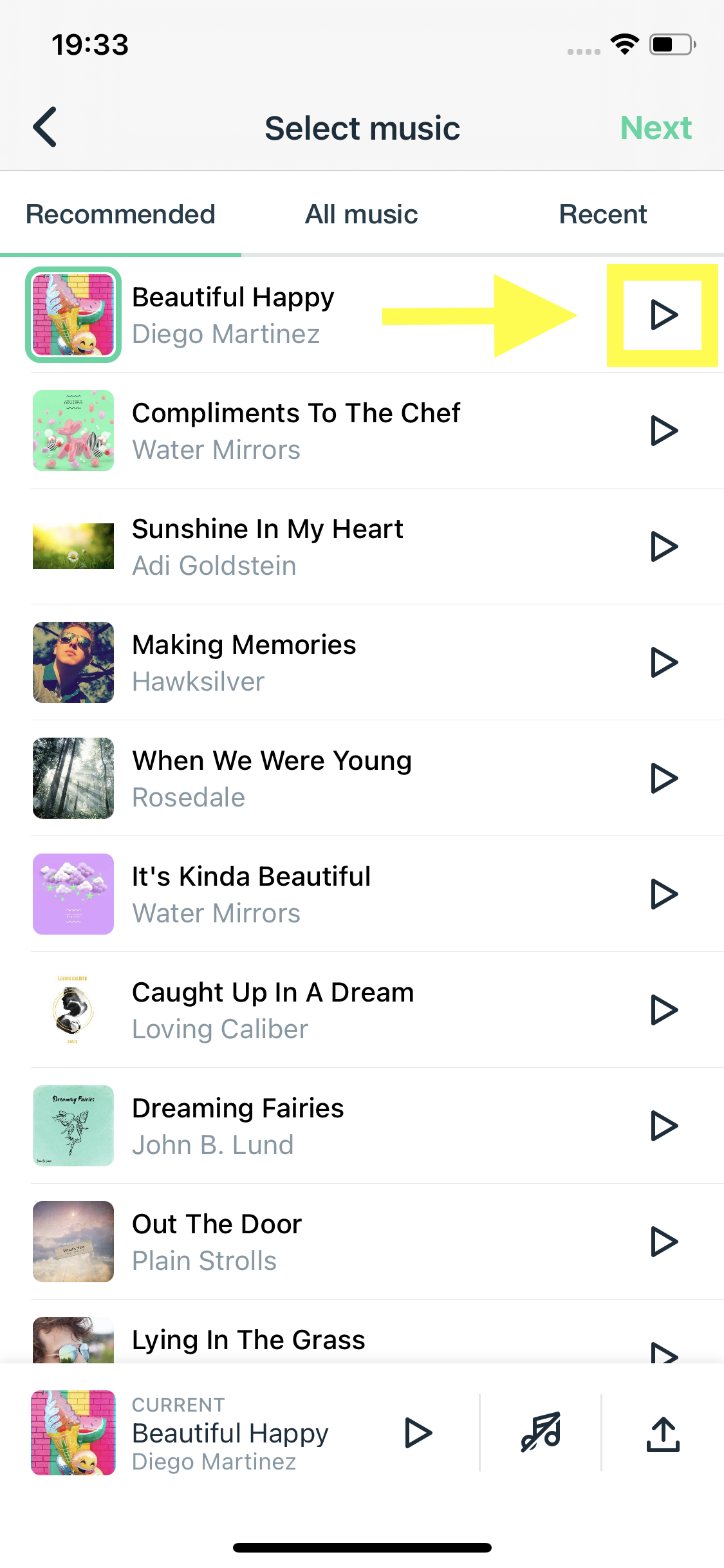Play Sunshine In My Heart

point(664,546)
